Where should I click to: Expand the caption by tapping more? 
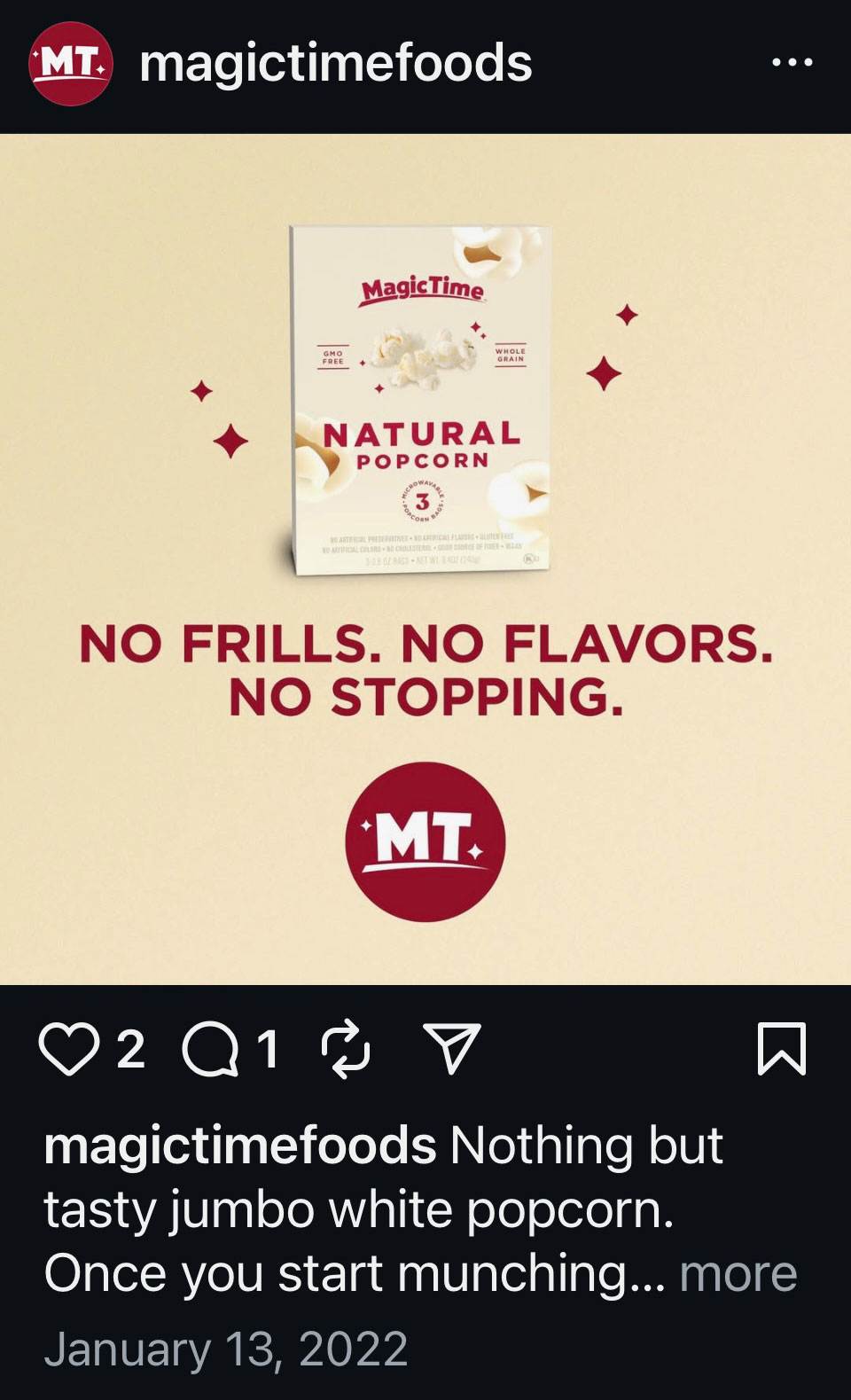(738, 1273)
